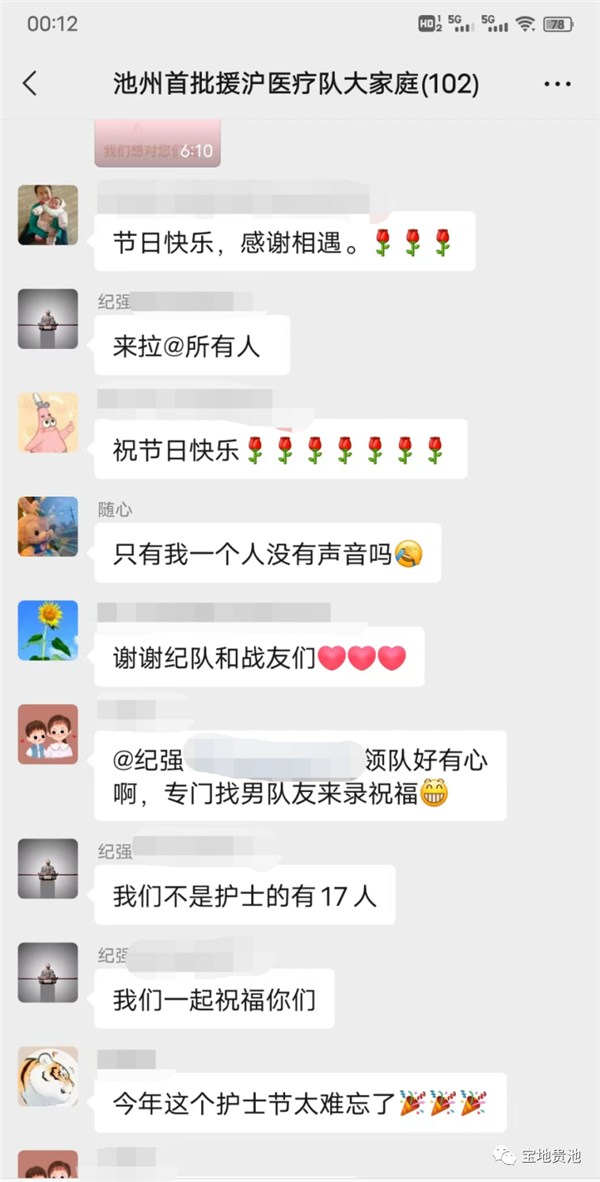Open the sunflower avatar's profile
This screenshot has height=1182, width=600.
click(x=48, y=631)
